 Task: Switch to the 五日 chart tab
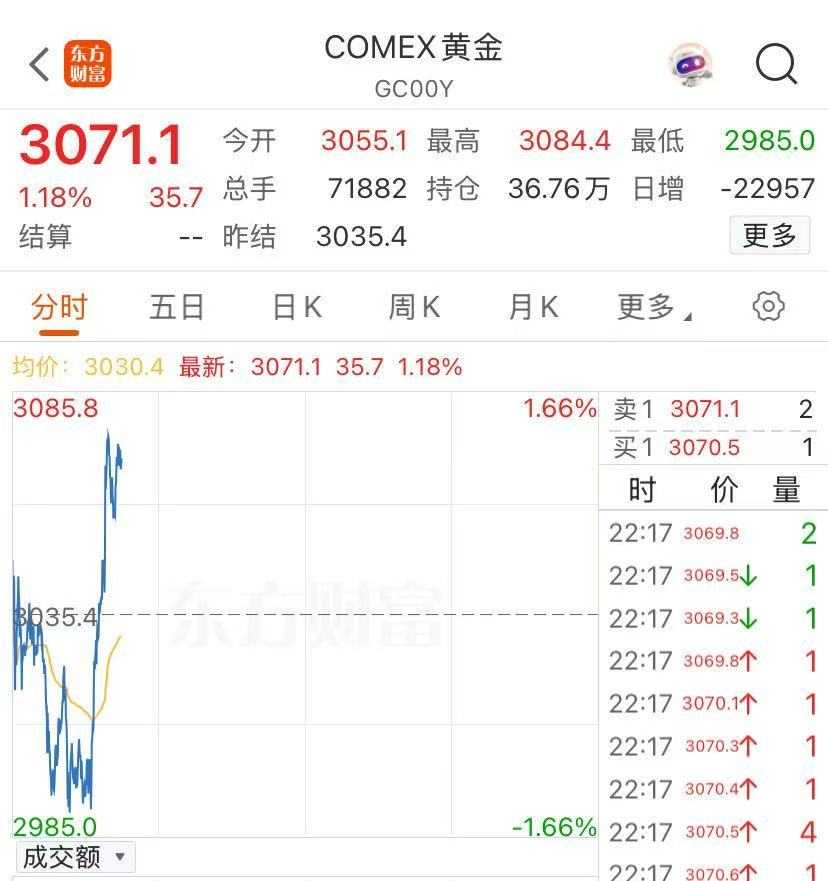click(177, 307)
